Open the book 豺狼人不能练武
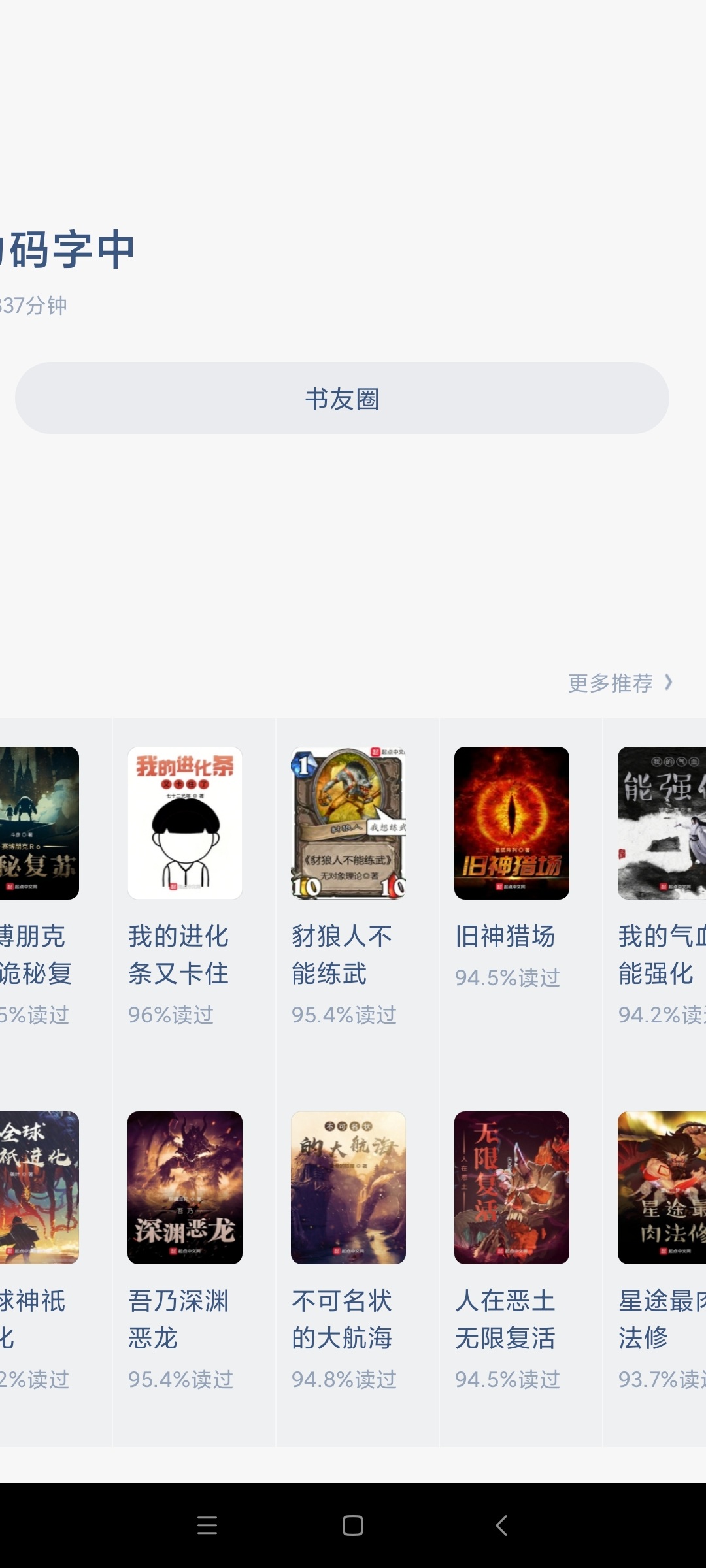 [x=348, y=823]
